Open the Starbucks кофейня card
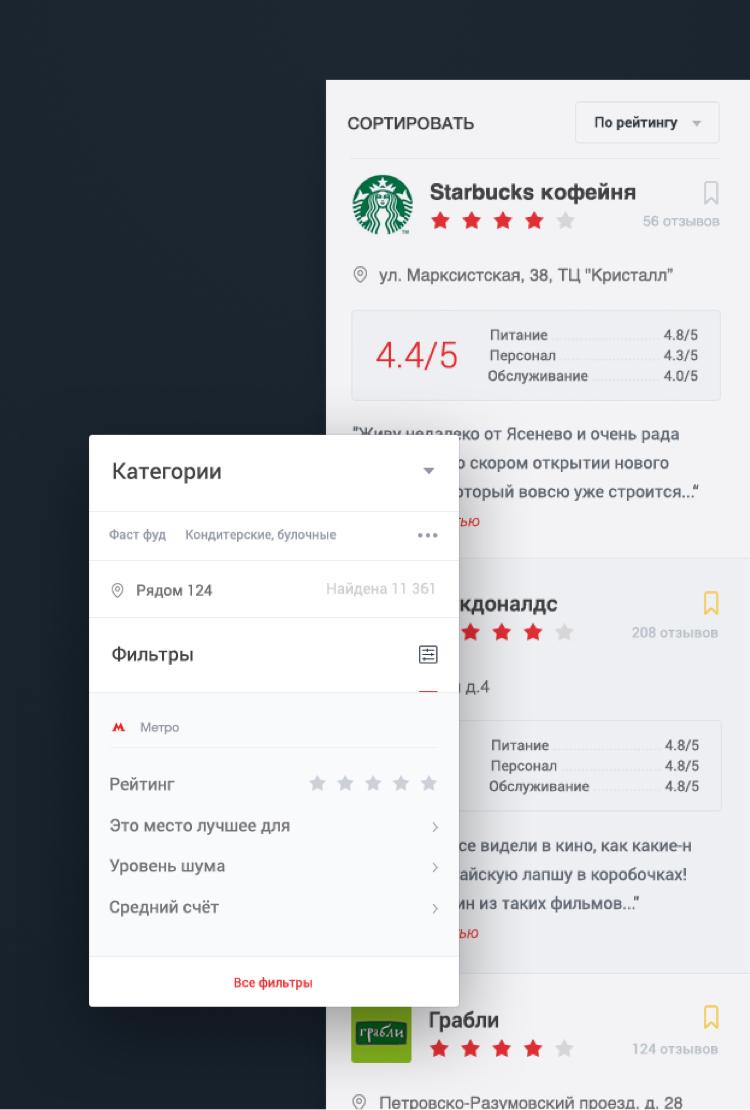 [532, 192]
